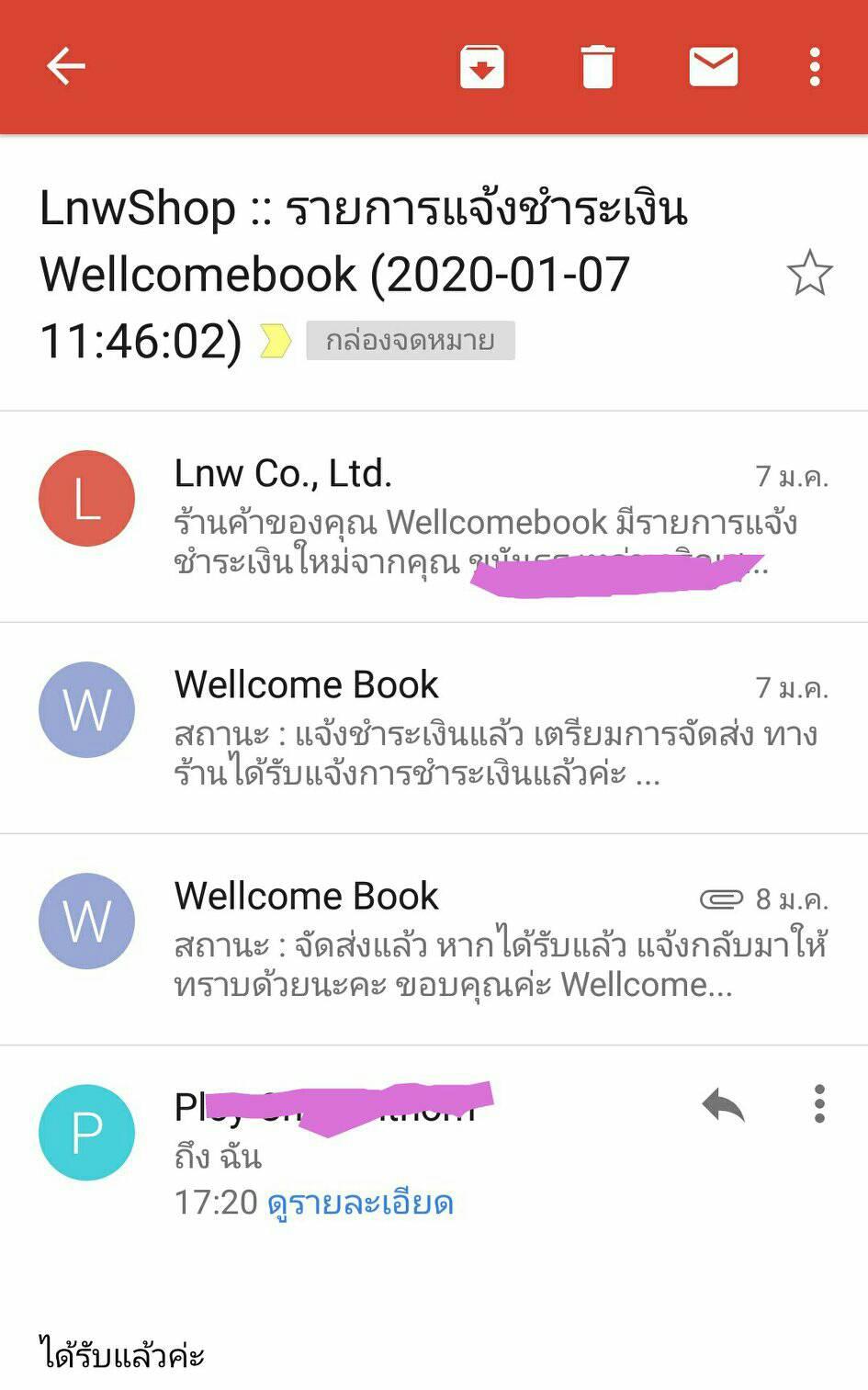Open the top bar overflow menu
The image size is (868, 1390).
815,67
